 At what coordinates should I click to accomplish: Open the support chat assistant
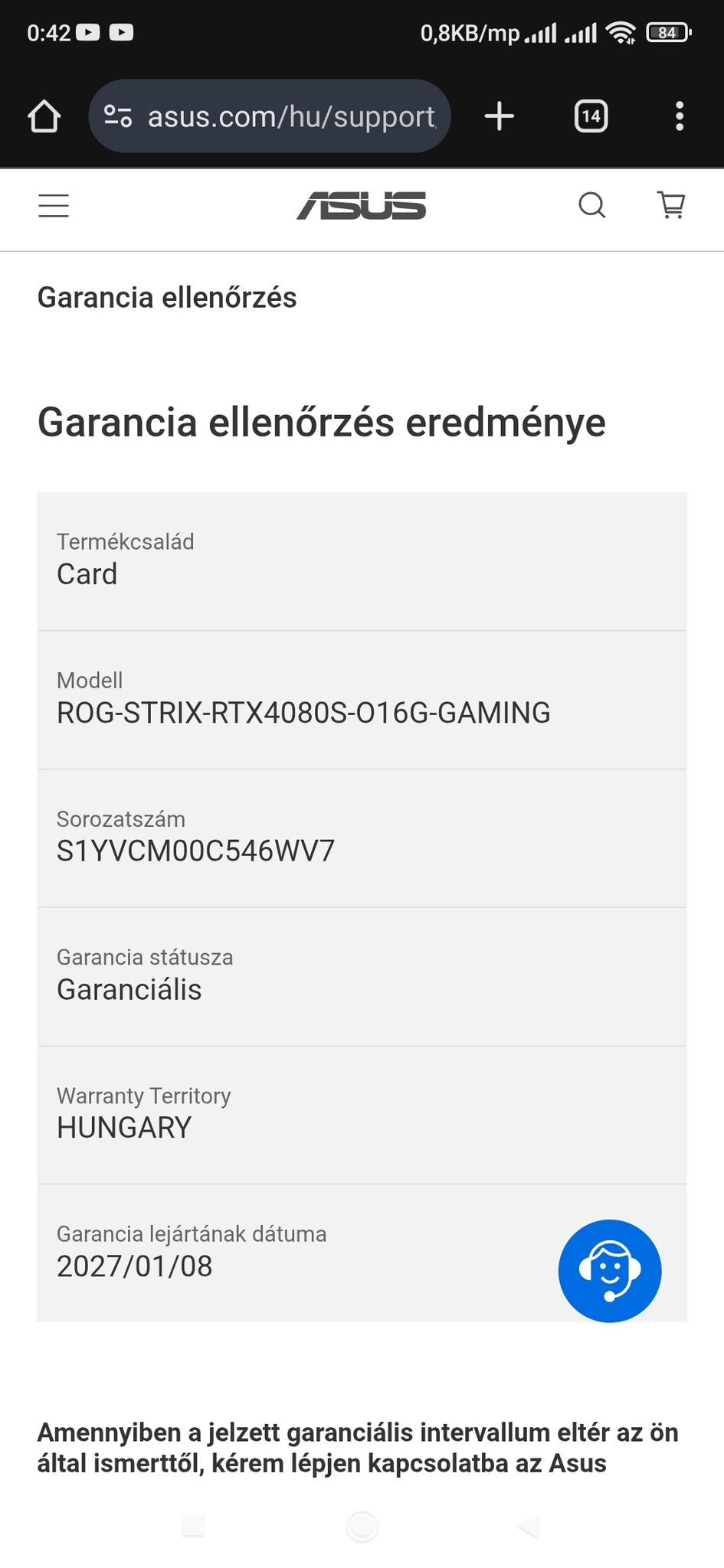pos(609,1270)
